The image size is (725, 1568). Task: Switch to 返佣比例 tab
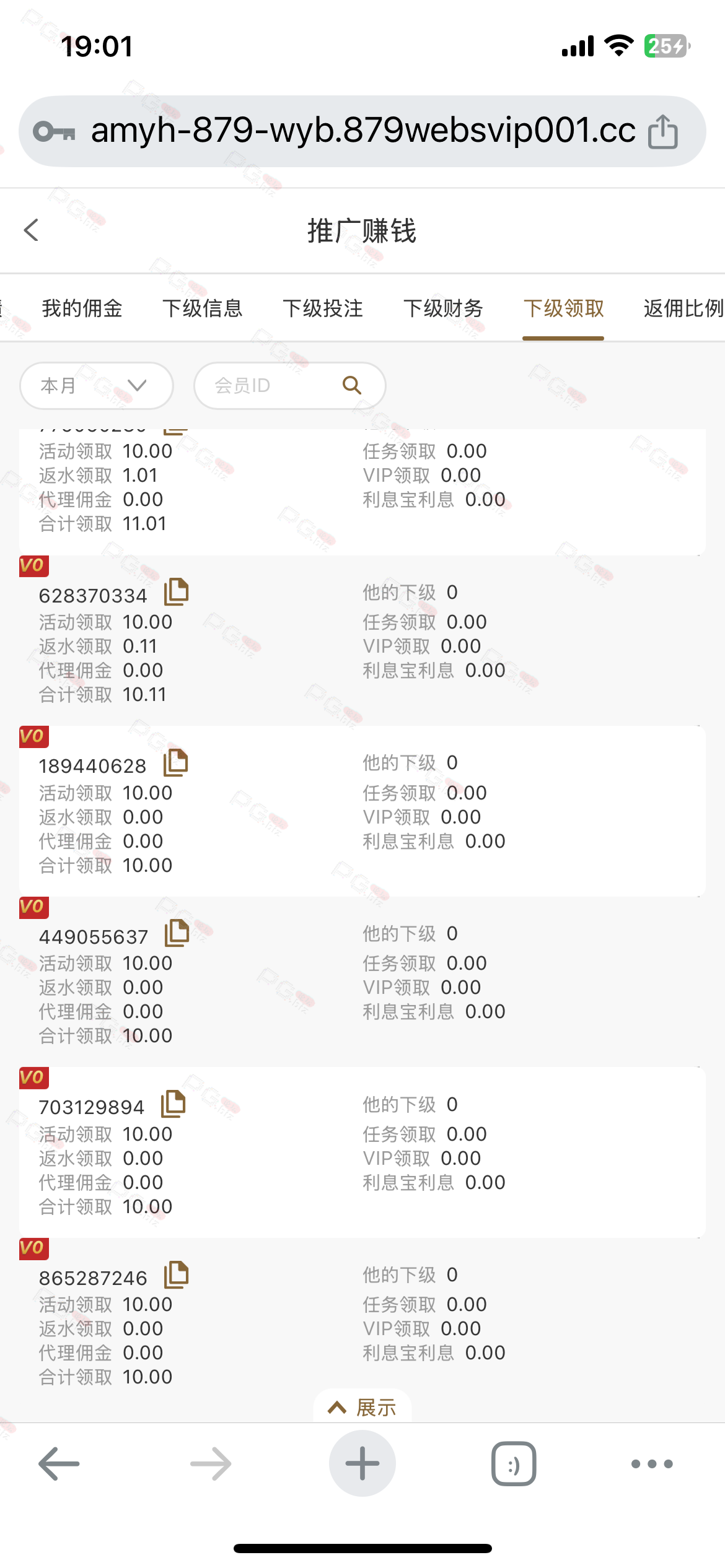683,308
